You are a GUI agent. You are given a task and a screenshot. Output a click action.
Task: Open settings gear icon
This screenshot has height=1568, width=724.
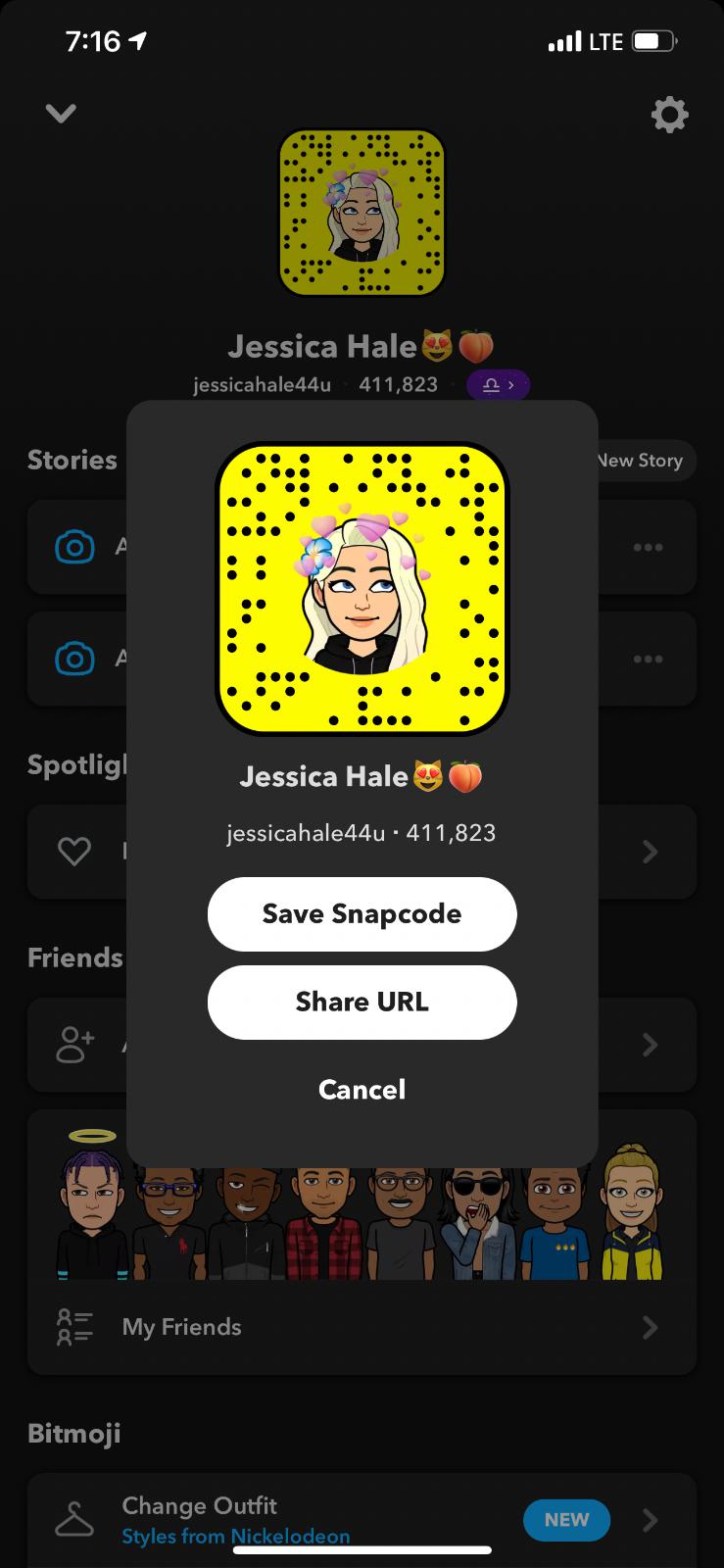pyautogui.click(x=669, y=116)
